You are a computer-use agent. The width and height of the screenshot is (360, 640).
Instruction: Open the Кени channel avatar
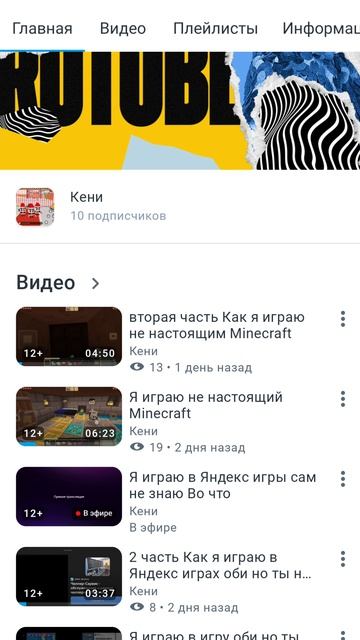pos(35,207)
